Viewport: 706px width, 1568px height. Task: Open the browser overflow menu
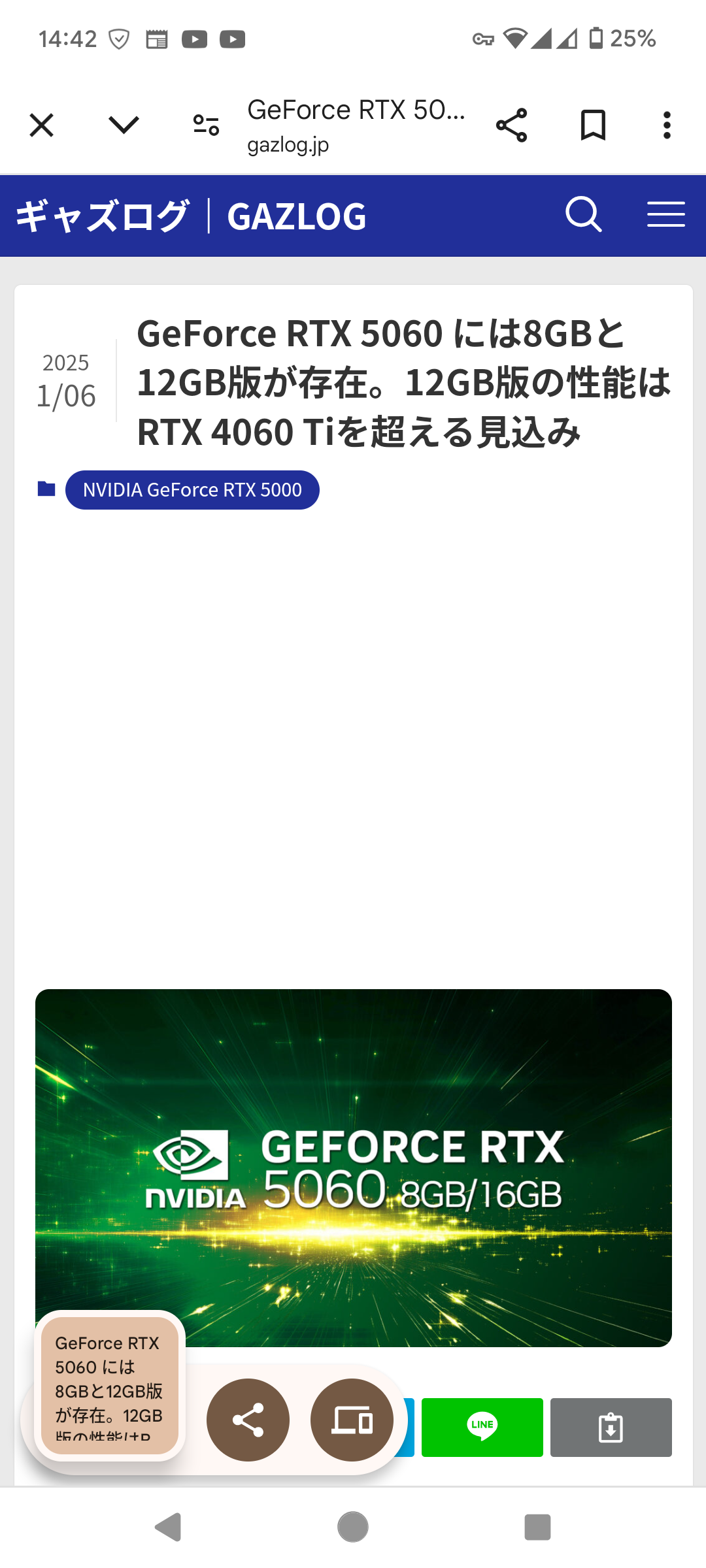point(667,125)
